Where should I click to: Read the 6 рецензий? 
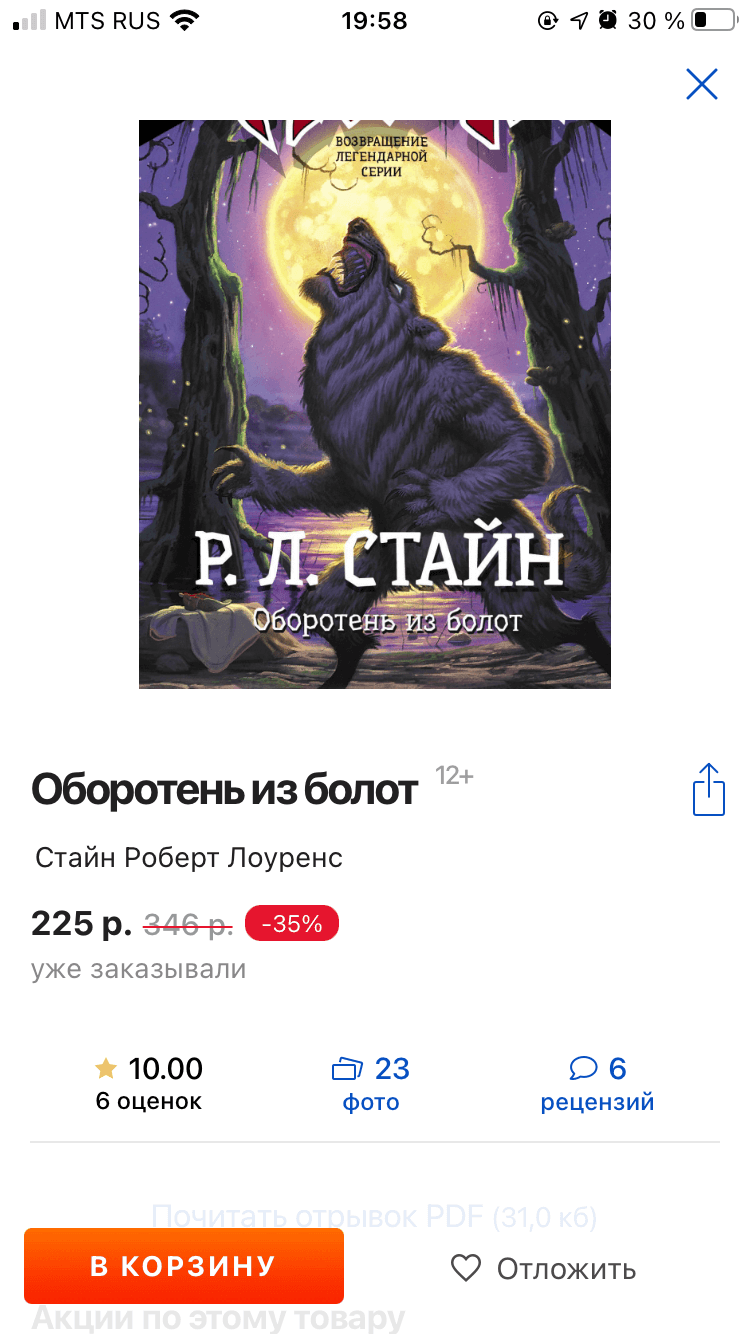[x=597, y=1084]
